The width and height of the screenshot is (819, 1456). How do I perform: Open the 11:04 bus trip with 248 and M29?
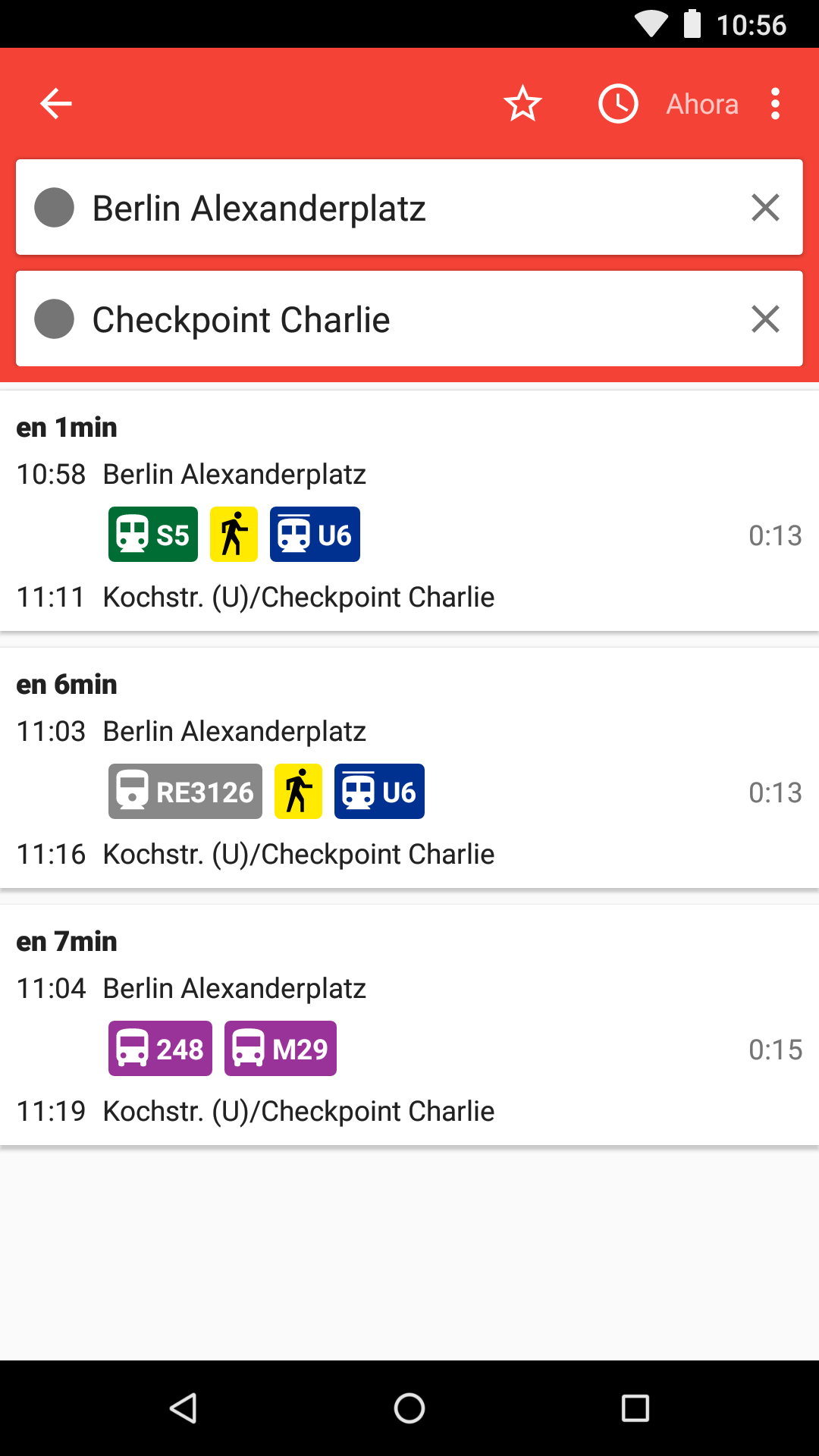click(x=409, y=1025)
